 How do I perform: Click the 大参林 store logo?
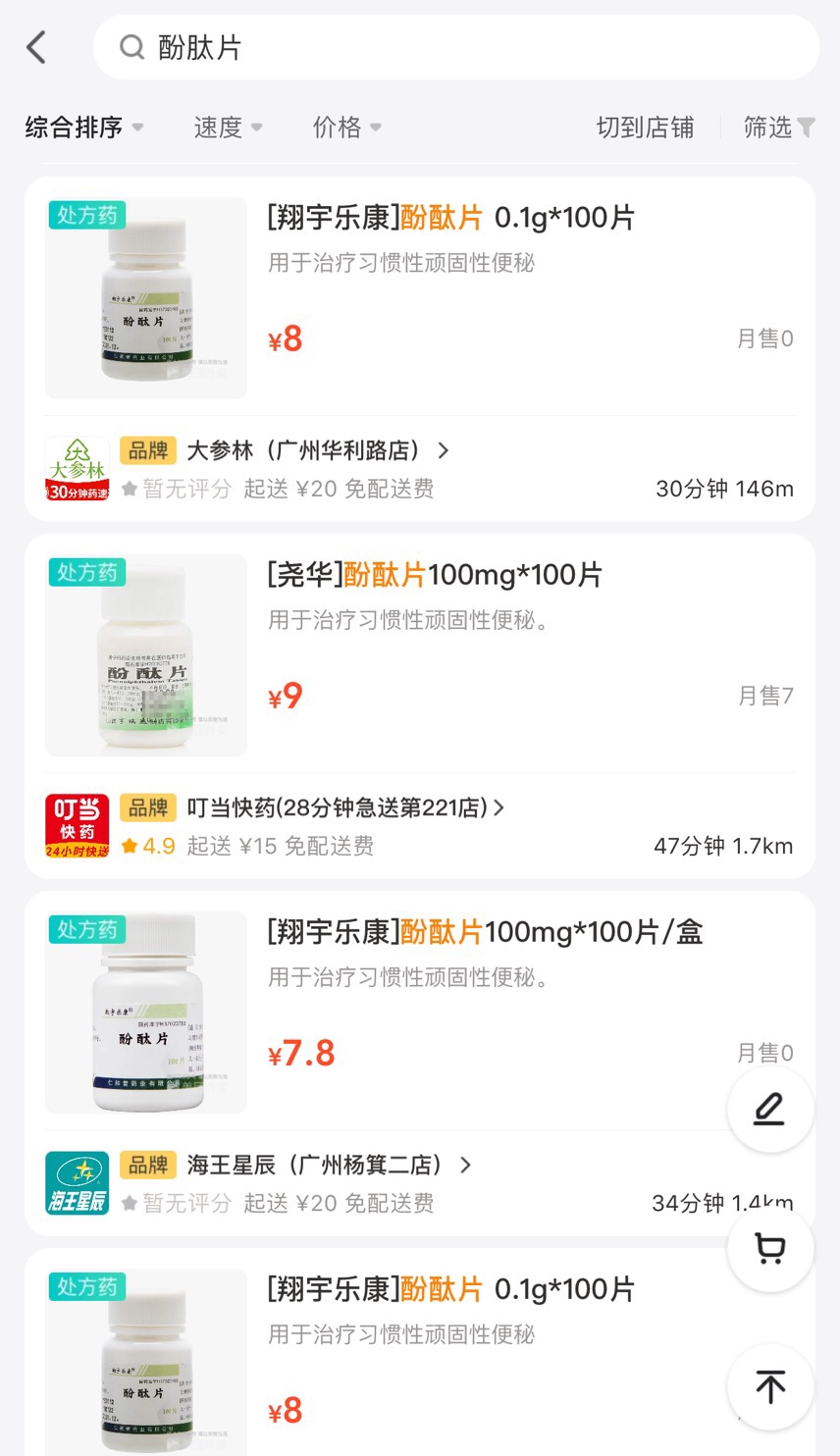(x=76, y=459)
